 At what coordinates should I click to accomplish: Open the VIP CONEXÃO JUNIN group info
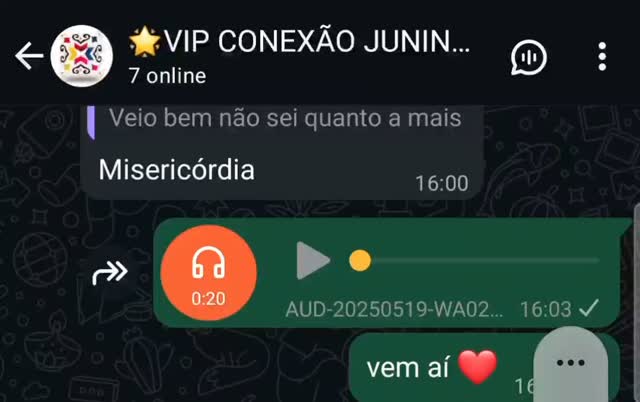coord(300,55)
